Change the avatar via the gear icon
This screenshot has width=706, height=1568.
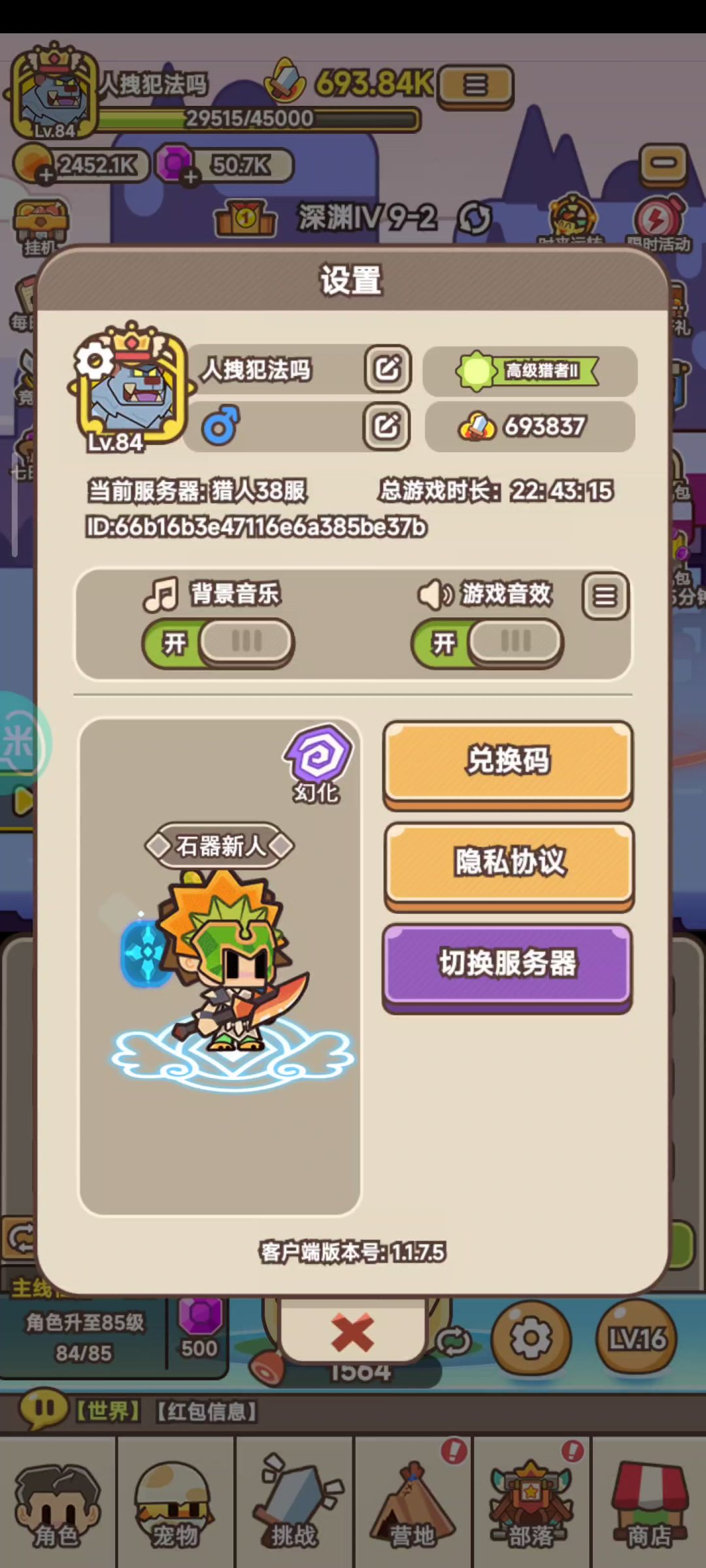(x=95, y=361)
